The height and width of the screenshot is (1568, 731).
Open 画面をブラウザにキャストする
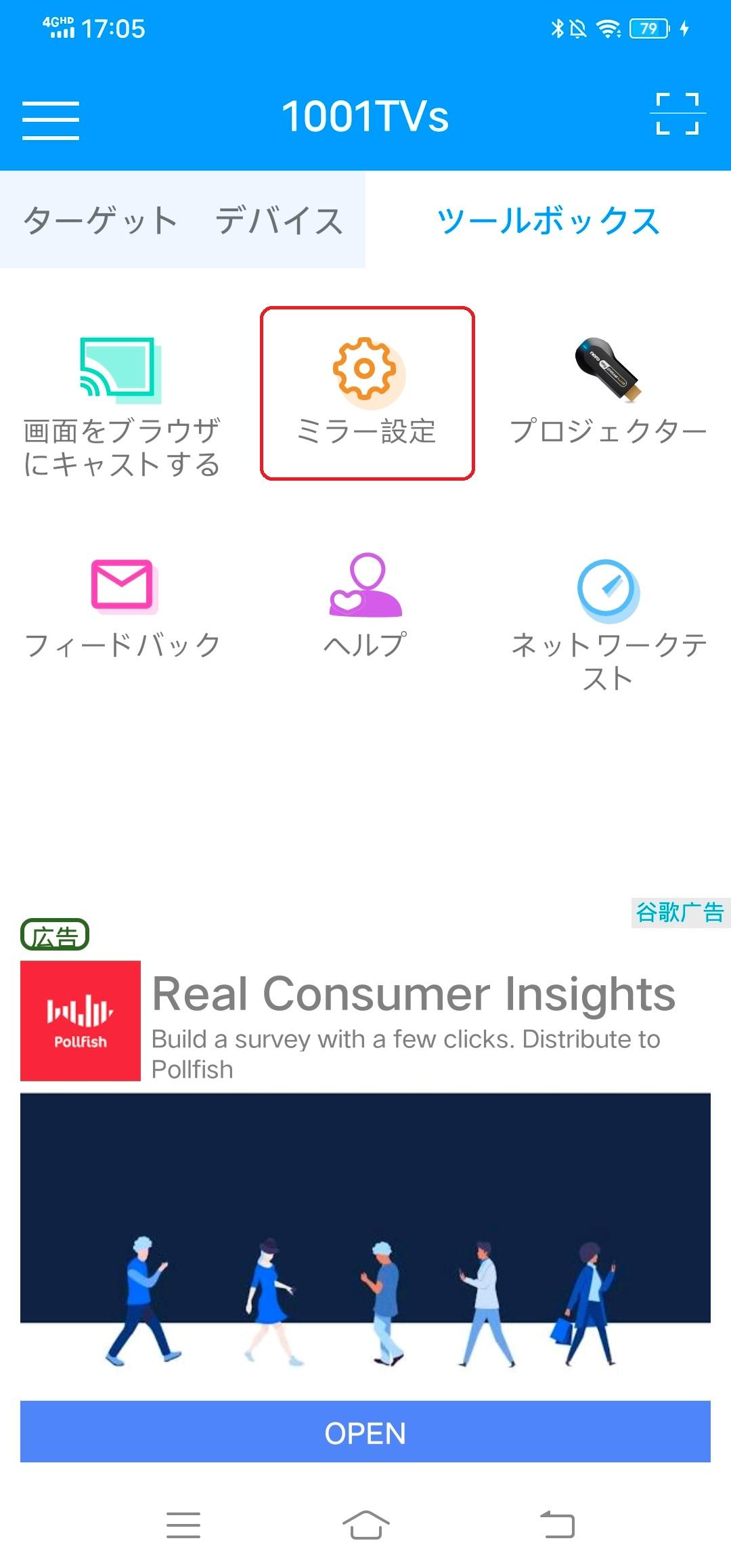[x=122, y=408]
